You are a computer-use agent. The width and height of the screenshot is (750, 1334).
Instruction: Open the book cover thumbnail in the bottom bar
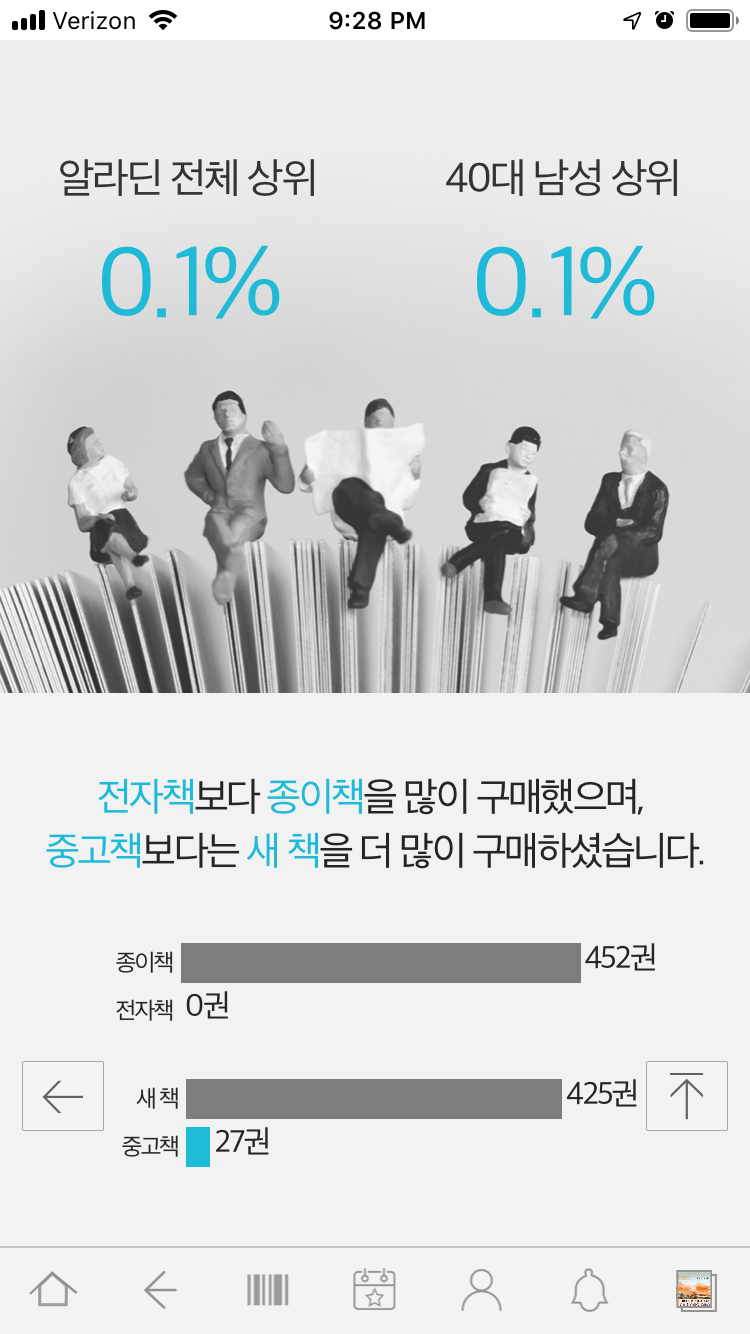[x=696, y=1290]
